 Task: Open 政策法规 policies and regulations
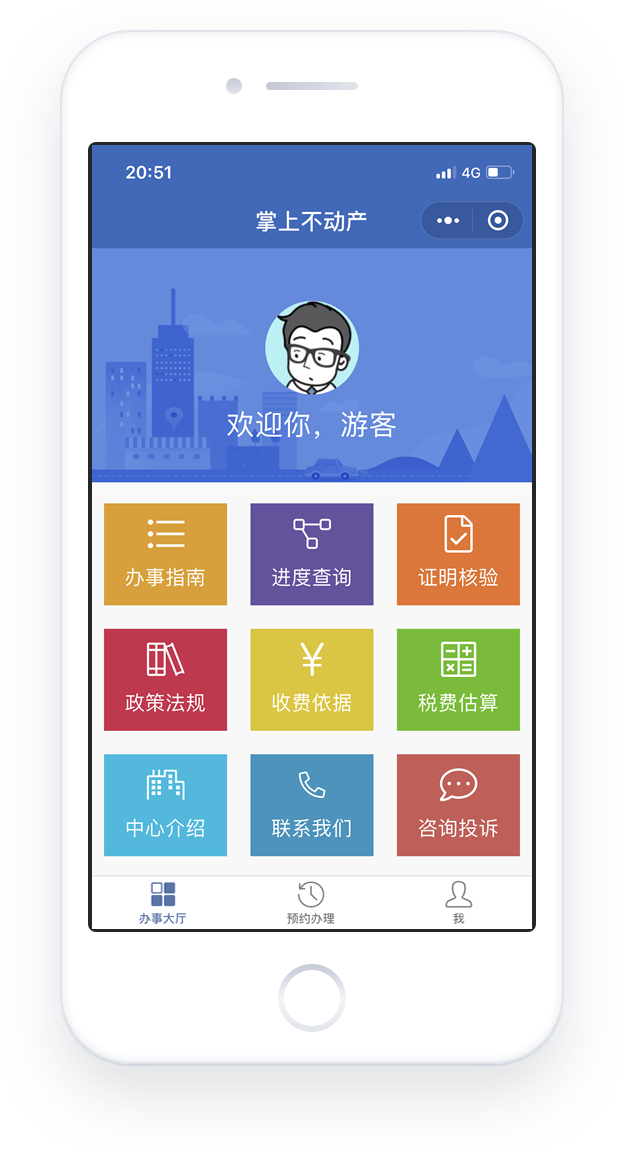click(x=166, y=679)
